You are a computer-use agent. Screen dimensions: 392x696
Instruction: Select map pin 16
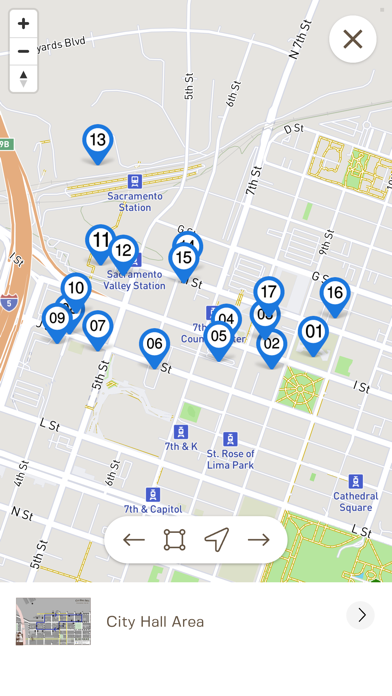point(335,297)
